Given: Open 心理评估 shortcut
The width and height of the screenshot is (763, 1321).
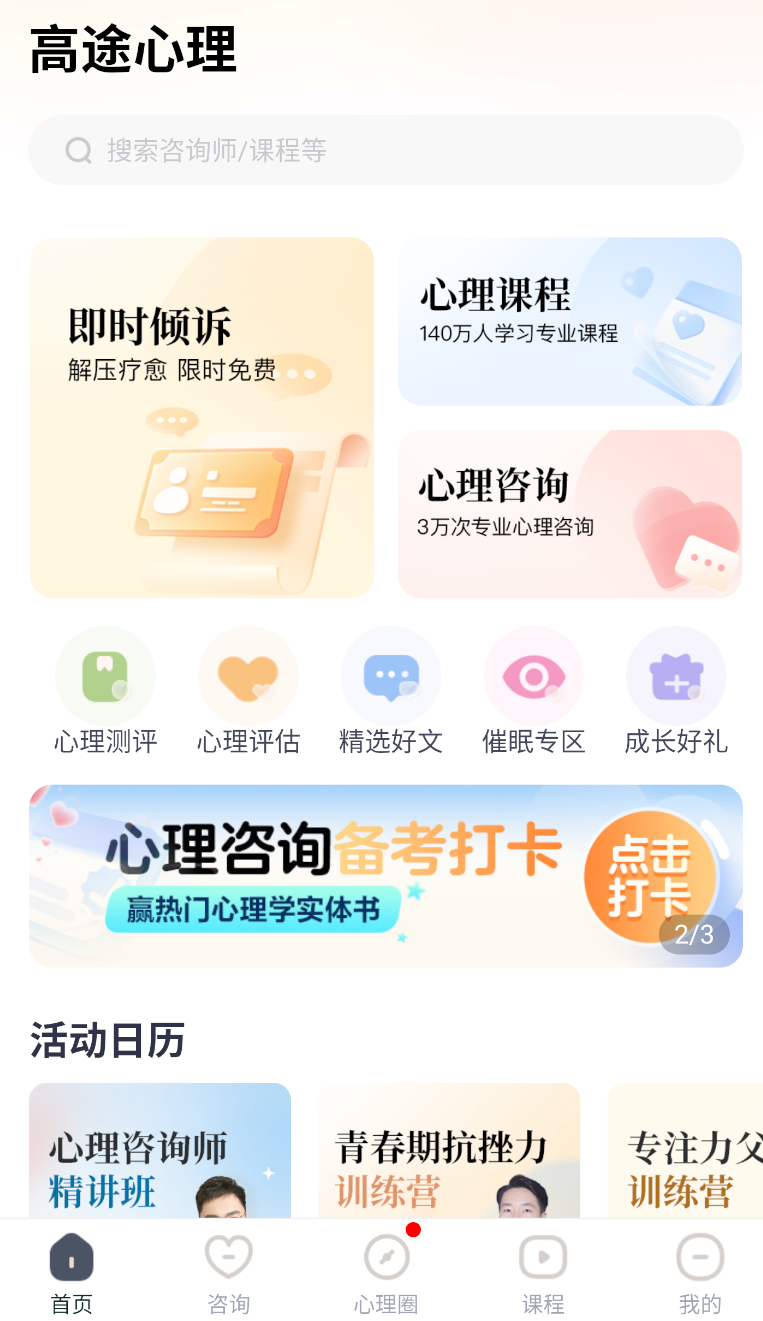Looking at the screenshot, I should point(248,691).
